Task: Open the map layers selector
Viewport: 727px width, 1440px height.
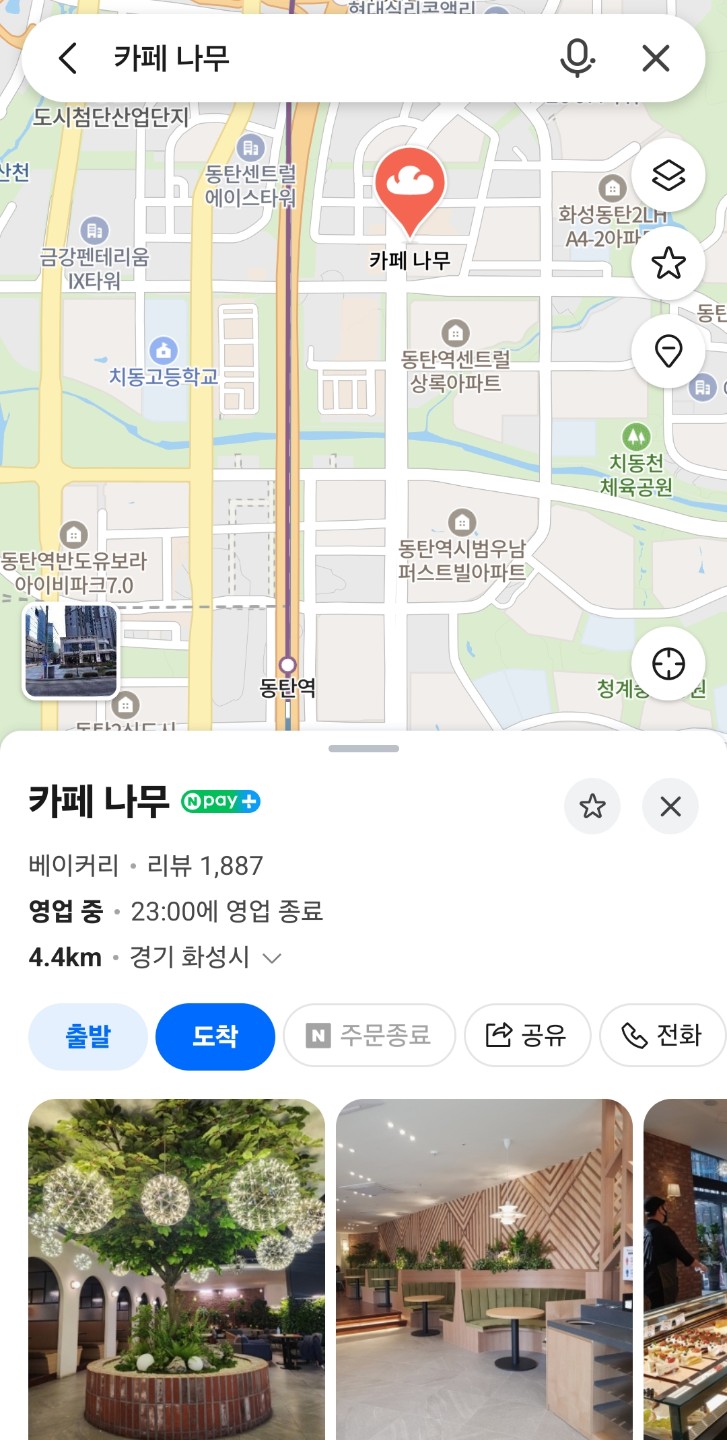Action: coord(668,176)
